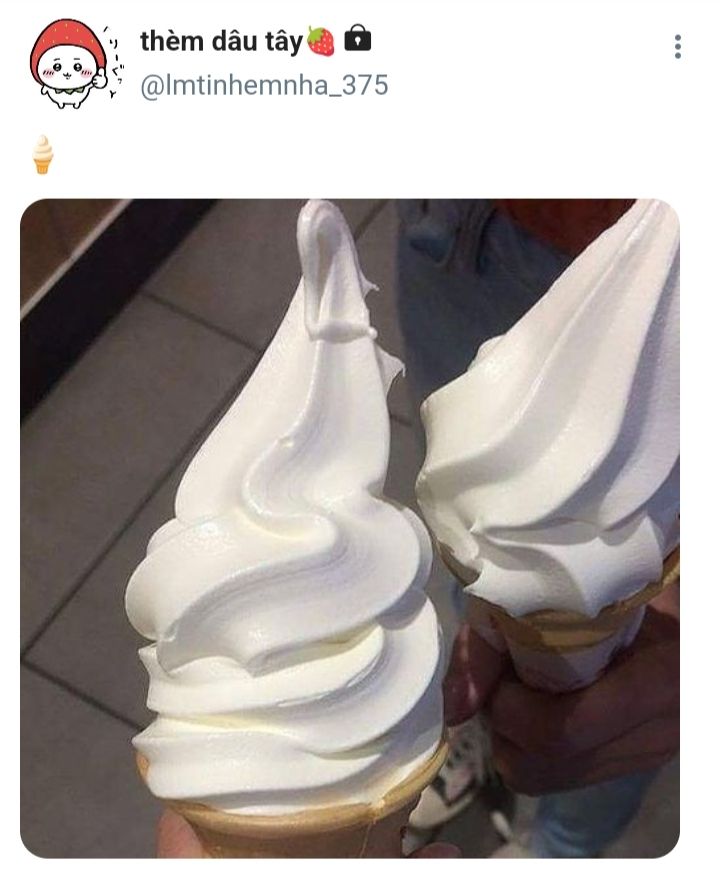View the ice cream photo full screen
Screen dimensions: 720x869
coord(350,528)
